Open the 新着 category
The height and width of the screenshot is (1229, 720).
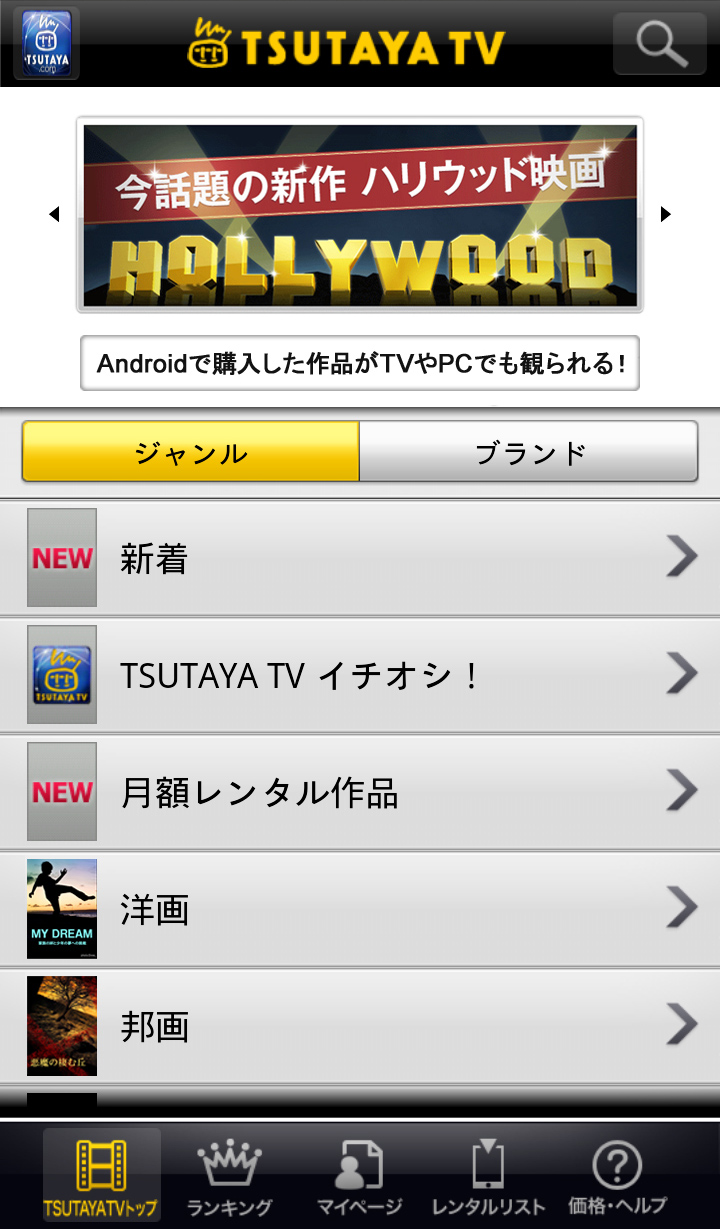pyautogui.click(x=360, y=558)
